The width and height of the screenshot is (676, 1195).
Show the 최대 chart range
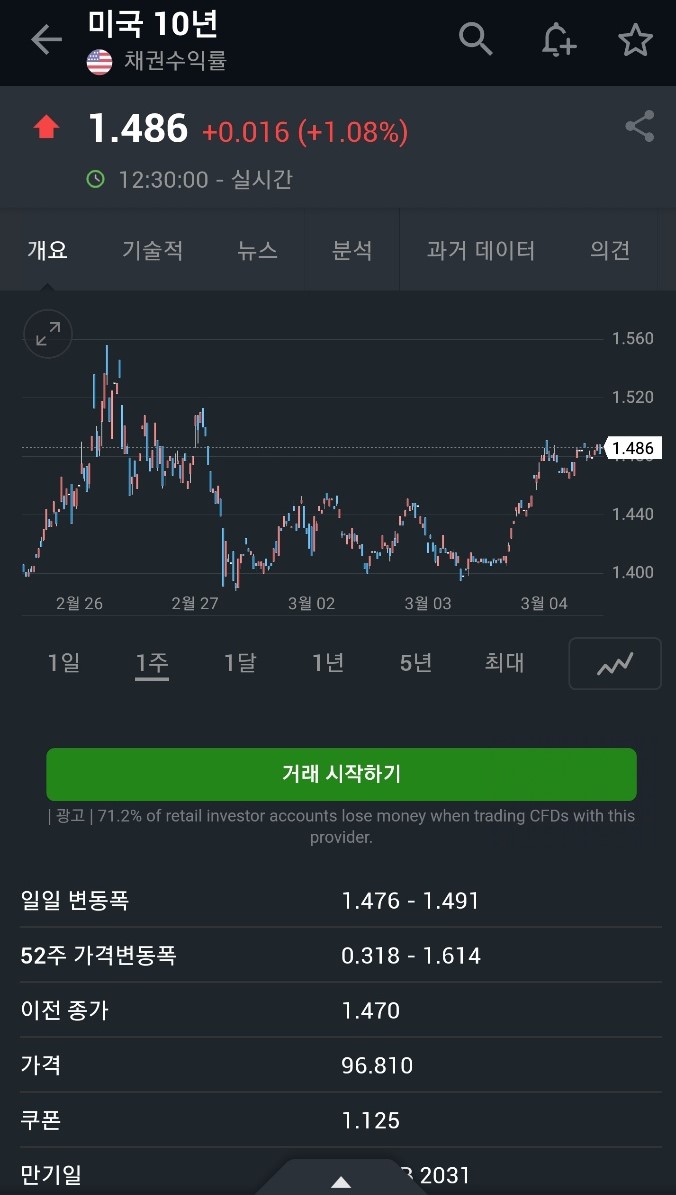(x=504, y=662)
